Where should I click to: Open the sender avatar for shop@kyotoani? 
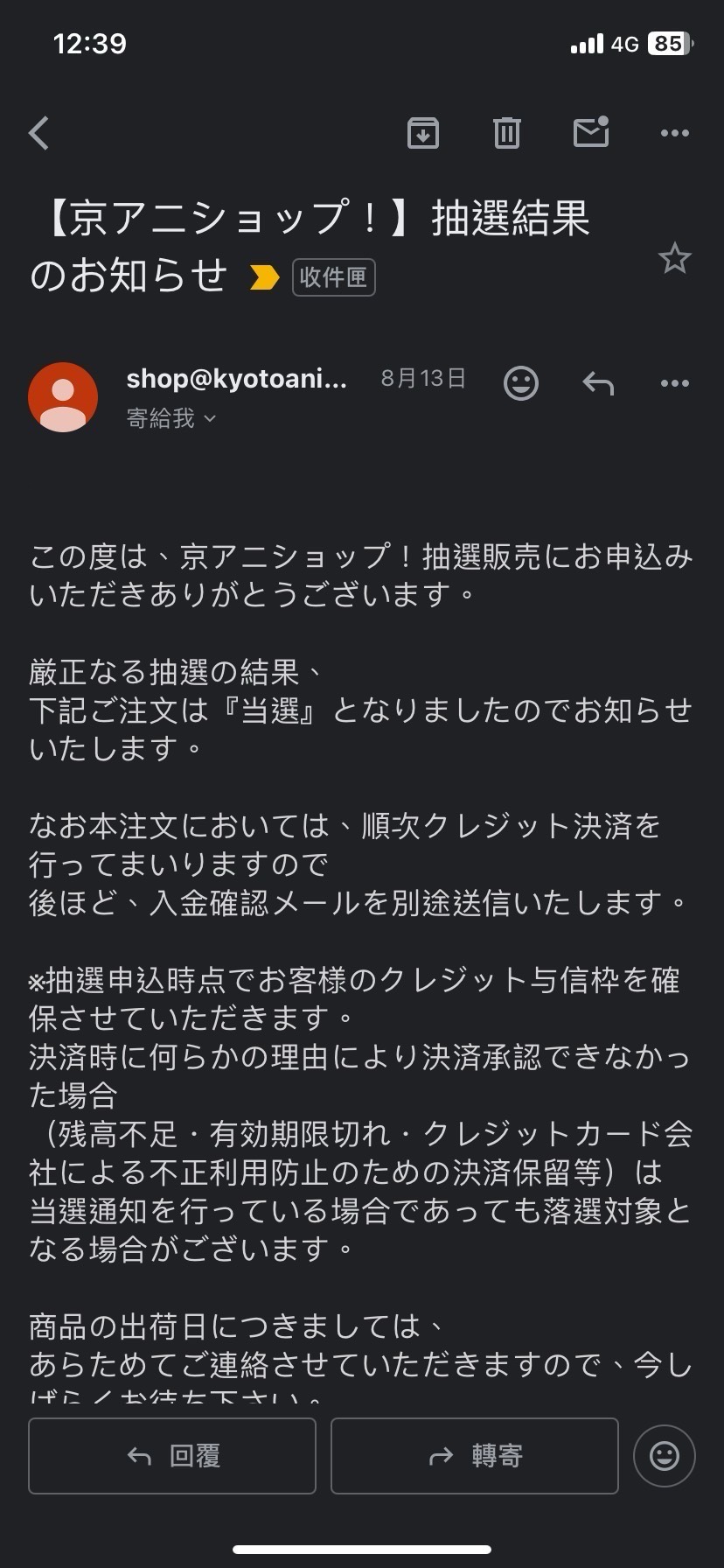click(x=63, y=396)
